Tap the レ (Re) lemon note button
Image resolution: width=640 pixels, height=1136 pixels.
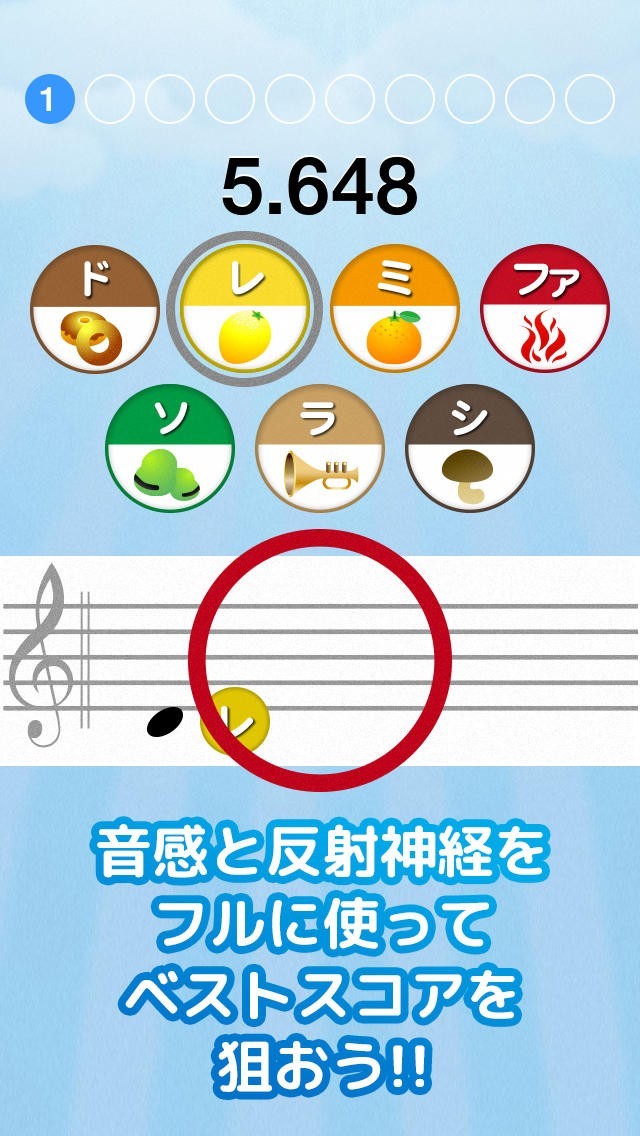(245, 309)
